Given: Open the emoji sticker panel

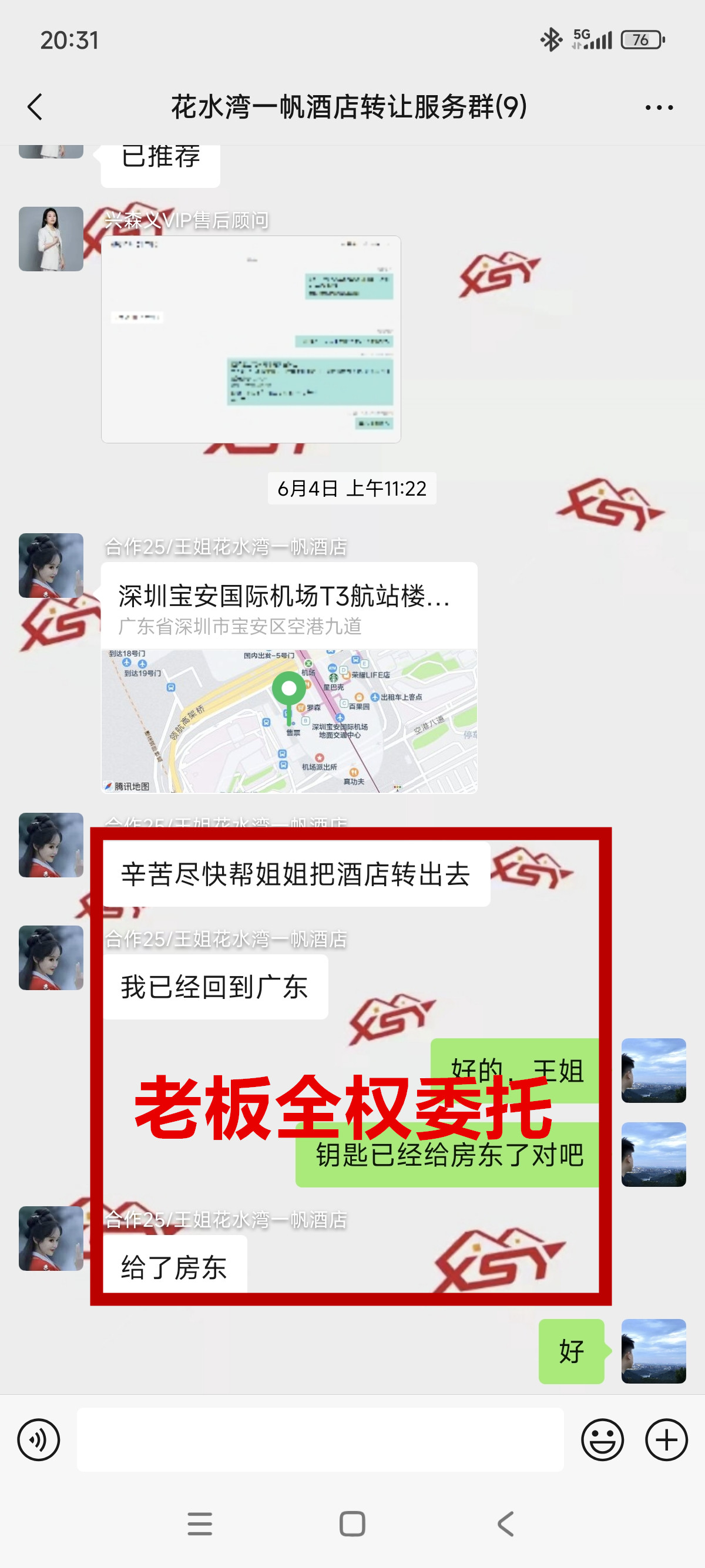Looking at the screenshot, I should (602, 1439).
